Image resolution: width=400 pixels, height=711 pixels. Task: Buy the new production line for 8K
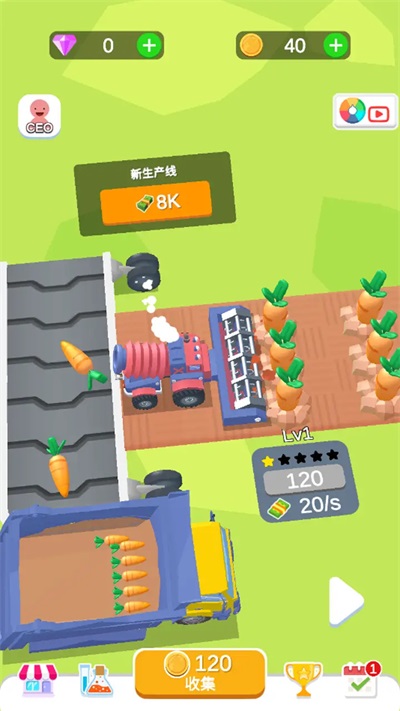[156, 202]
